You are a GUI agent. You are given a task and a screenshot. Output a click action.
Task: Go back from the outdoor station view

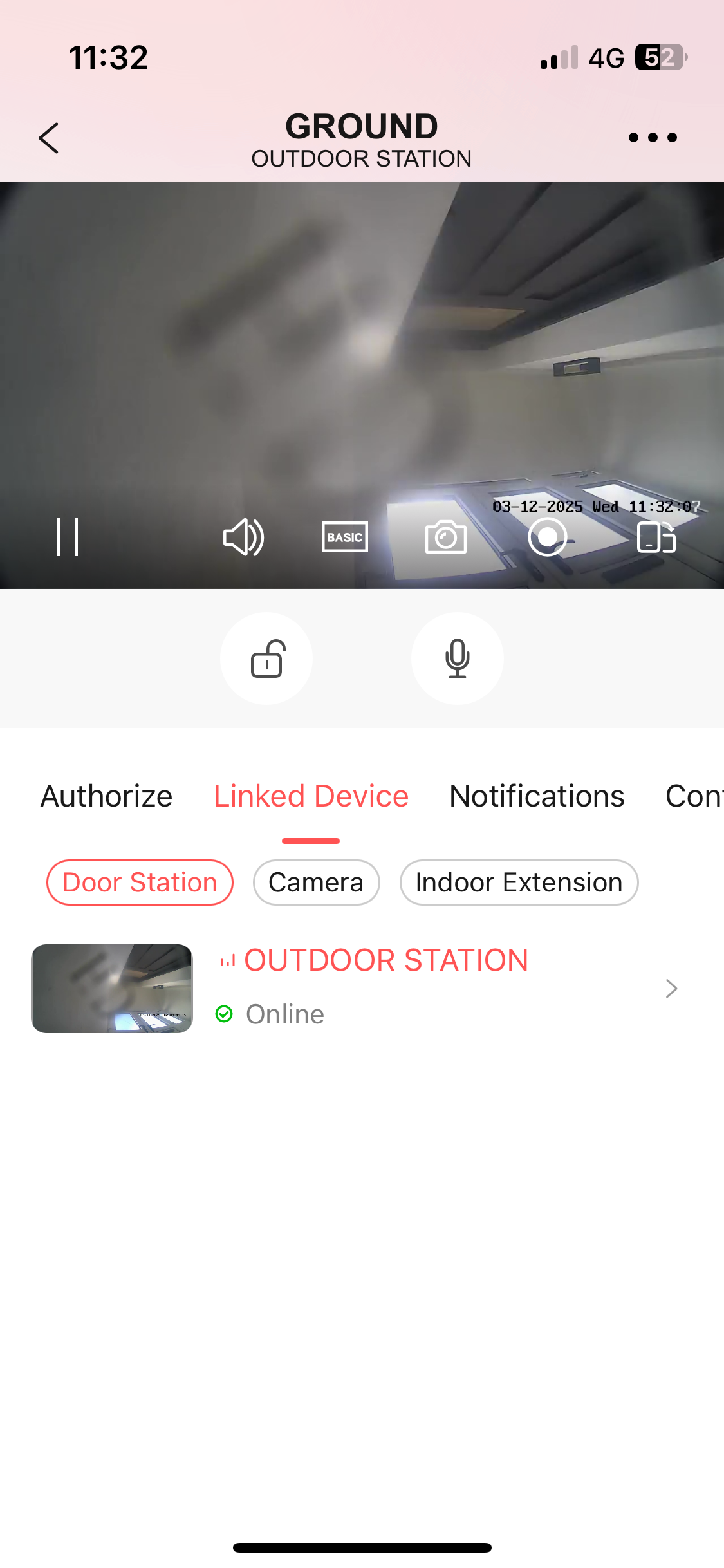point(49,138)
